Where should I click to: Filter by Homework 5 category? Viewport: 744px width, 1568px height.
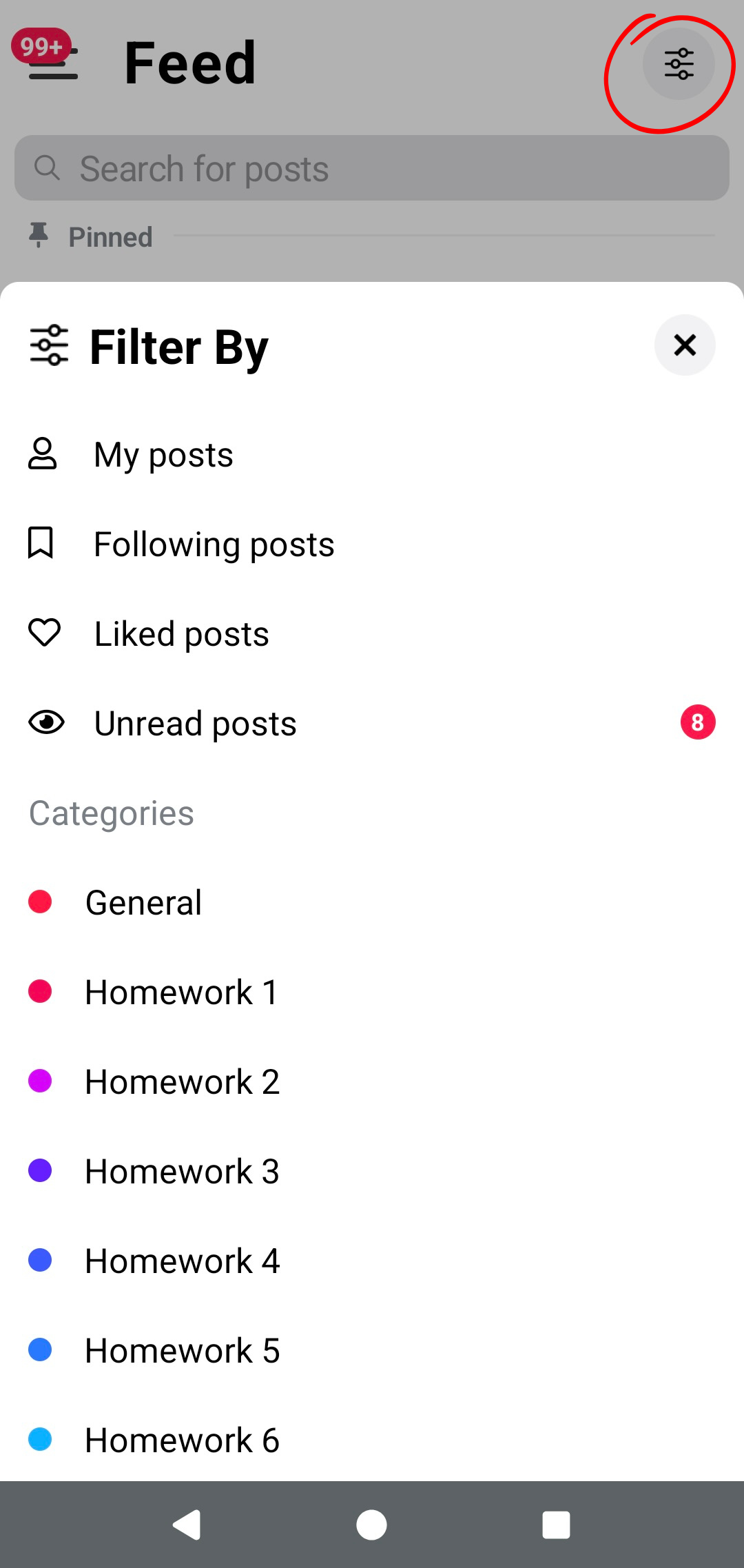[182, 1351]
